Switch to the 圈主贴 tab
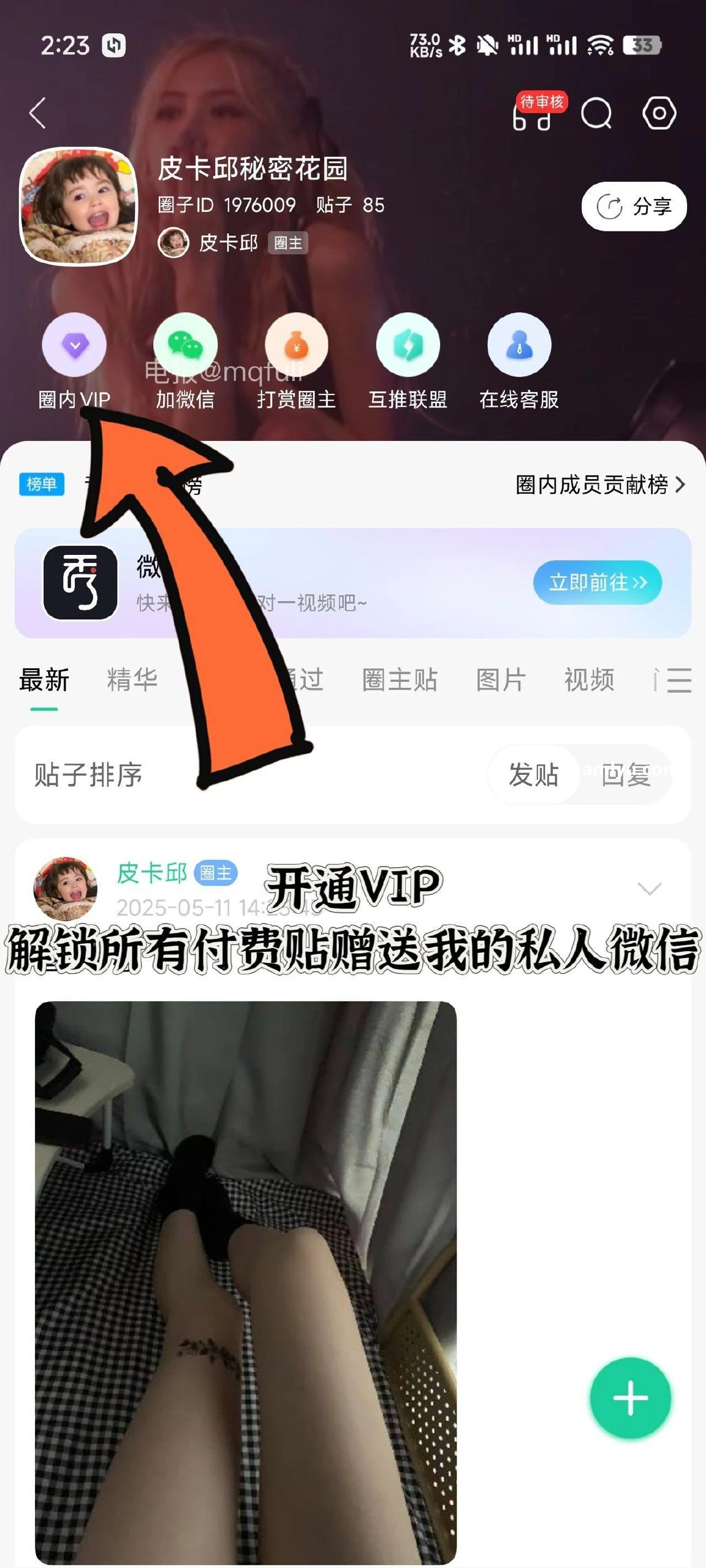 tap(400, 680)
